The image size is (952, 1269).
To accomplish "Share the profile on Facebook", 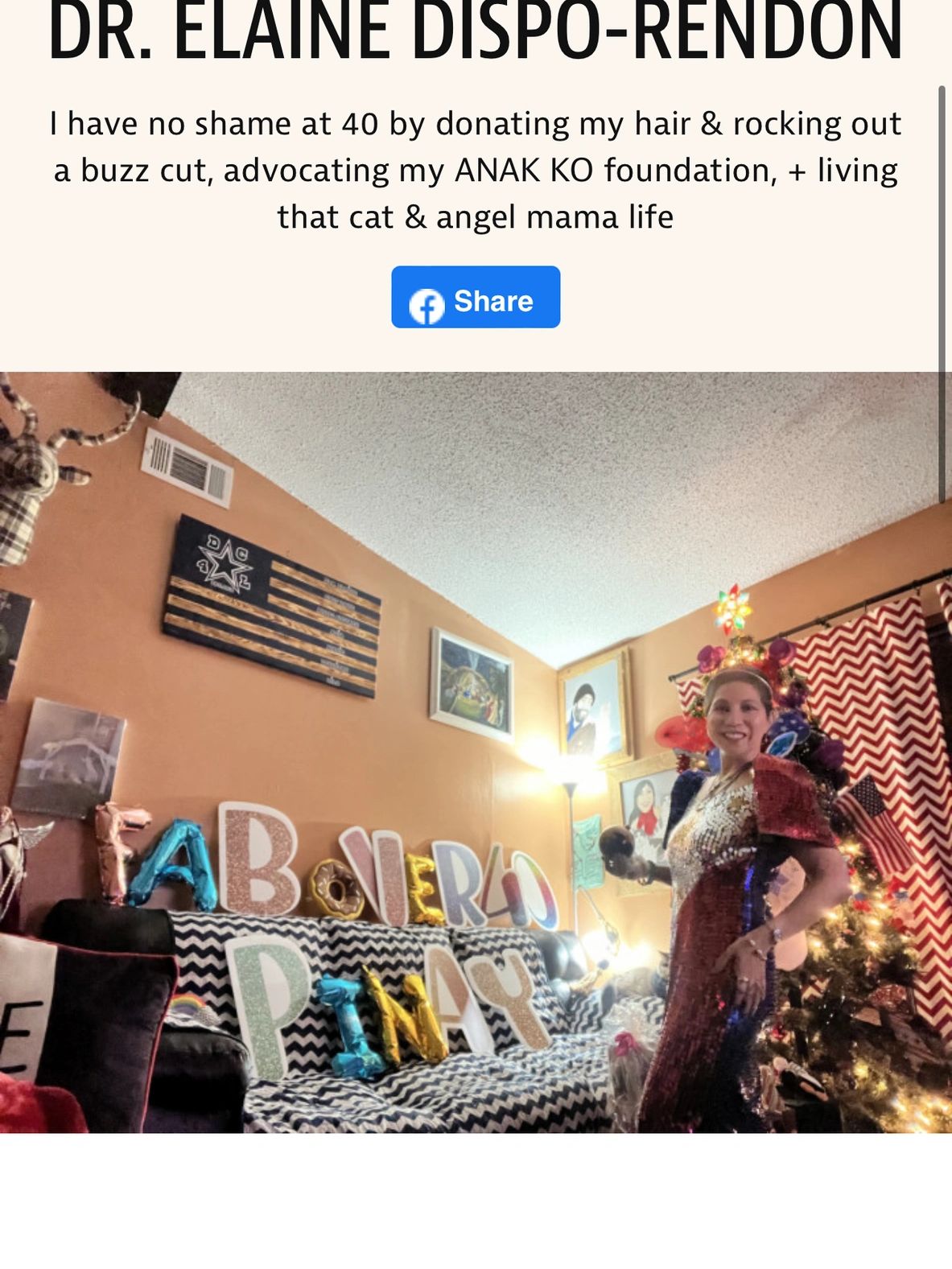I will pos(476,298).
